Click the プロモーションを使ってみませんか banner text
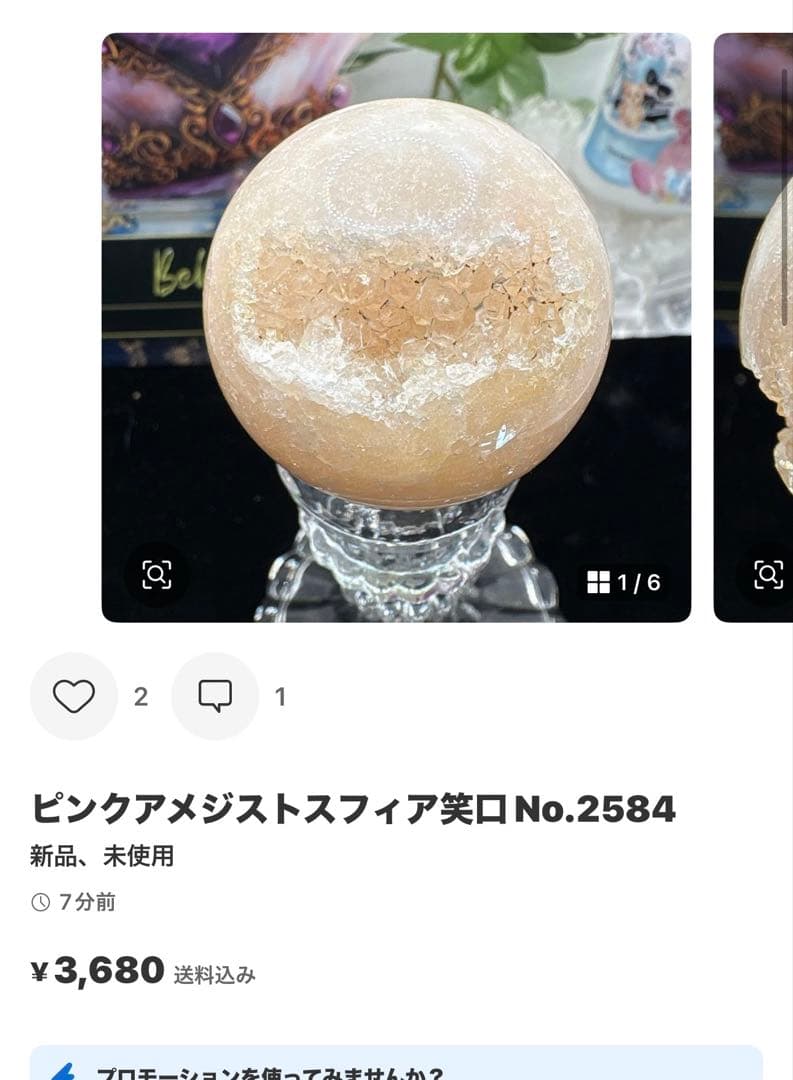The height and width of the screenshot is (1080, 793). click(x=270, y=1073)
